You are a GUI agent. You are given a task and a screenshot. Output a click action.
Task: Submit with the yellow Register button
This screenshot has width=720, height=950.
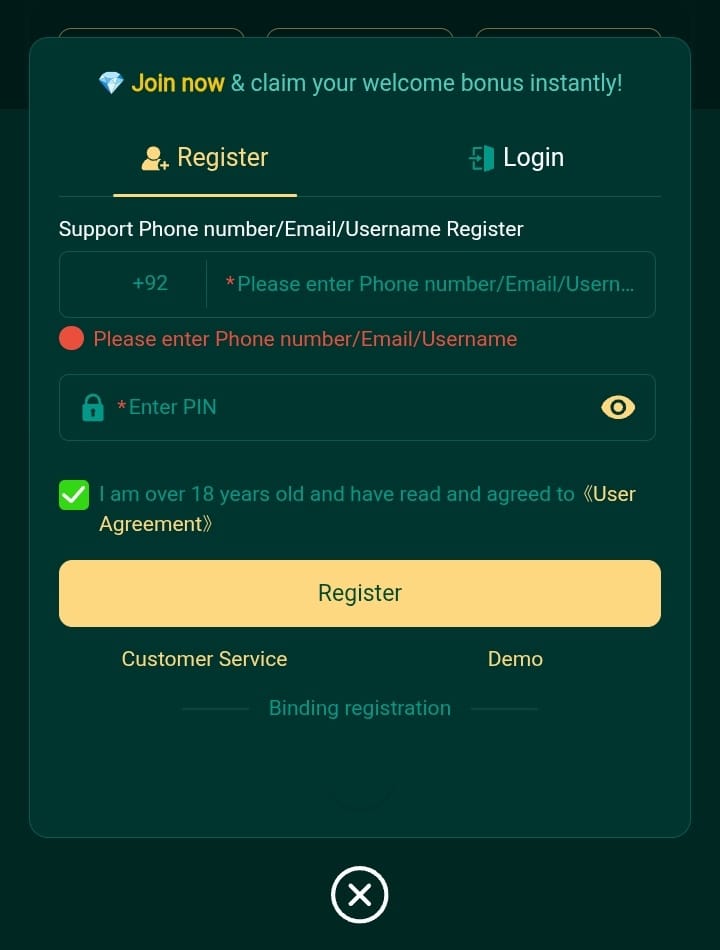[359, 593]
